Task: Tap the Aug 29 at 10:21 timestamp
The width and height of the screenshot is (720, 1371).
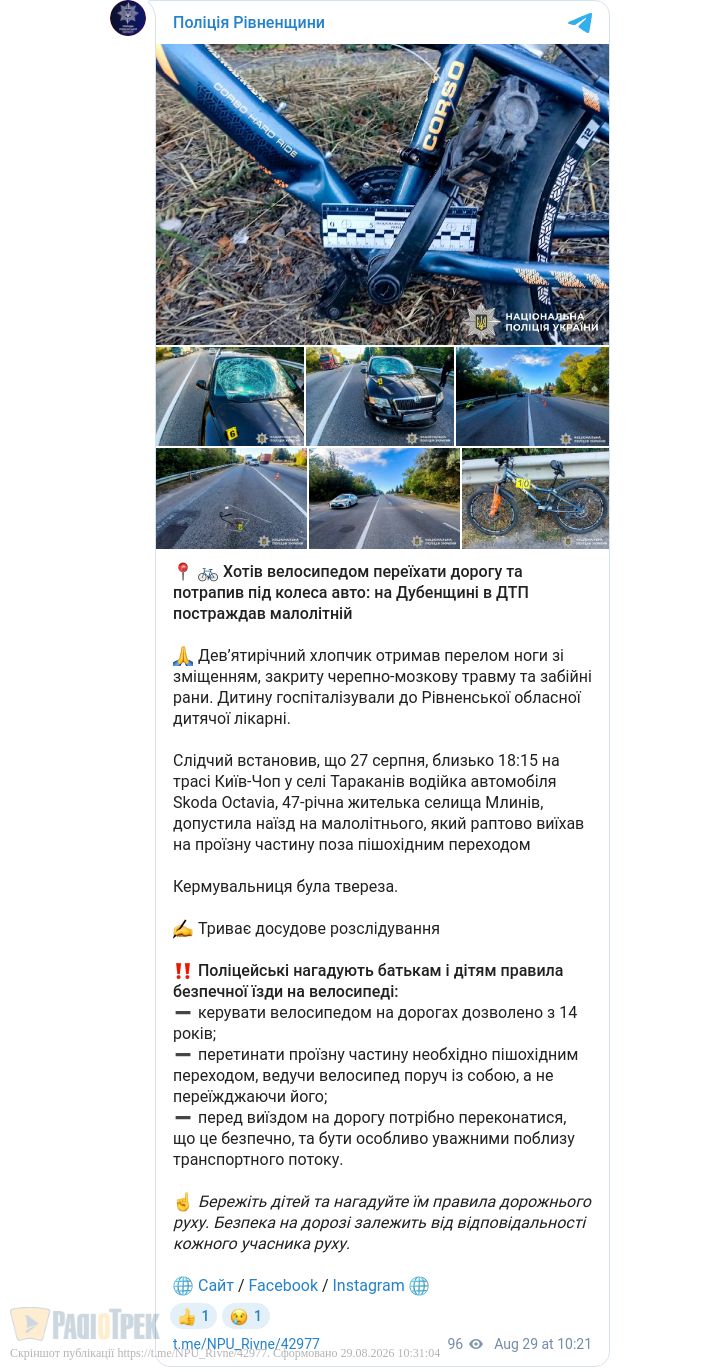Action: pos(543,1344)
